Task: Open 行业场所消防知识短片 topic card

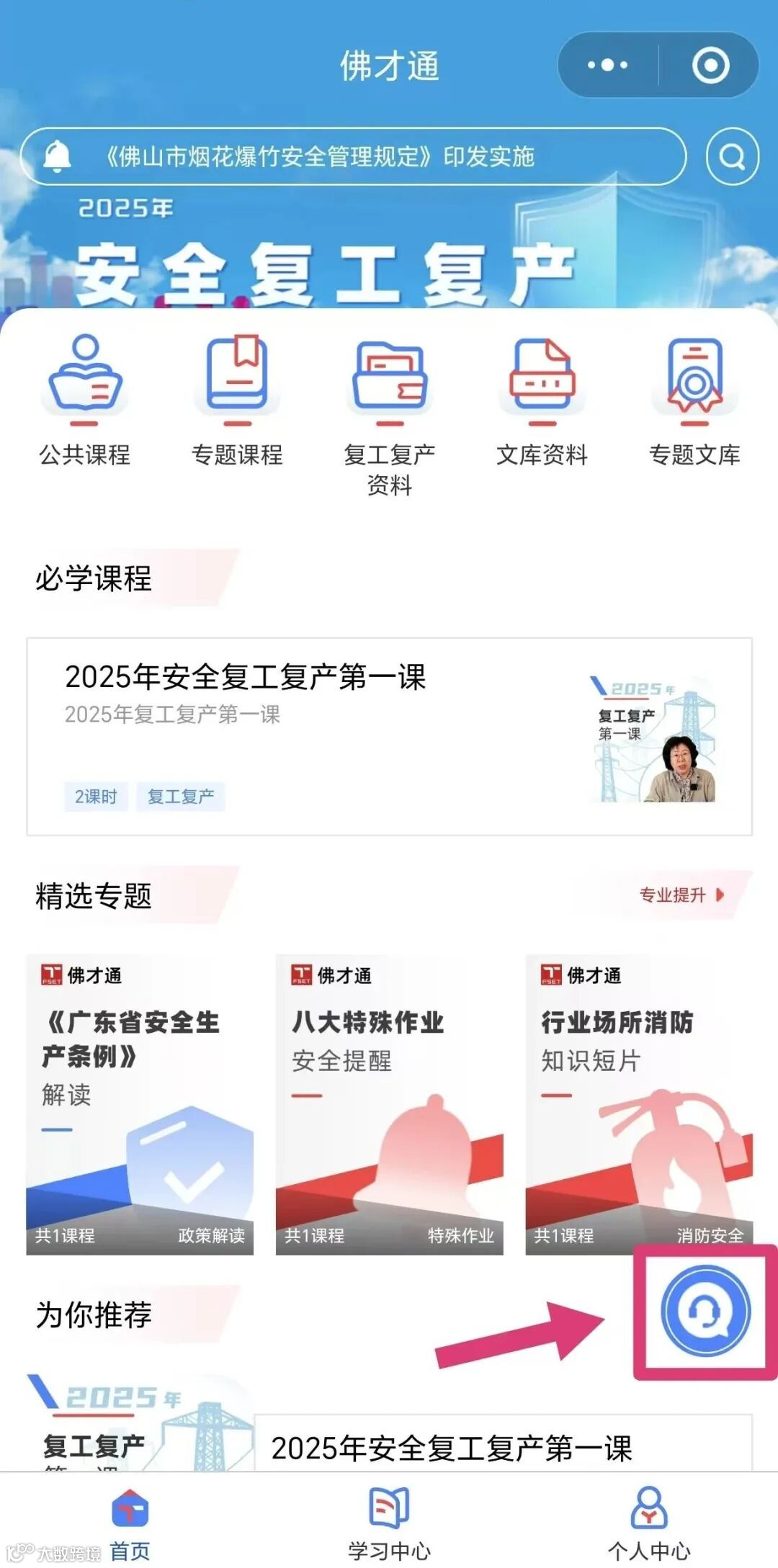Action: (x=639, y=1103)
